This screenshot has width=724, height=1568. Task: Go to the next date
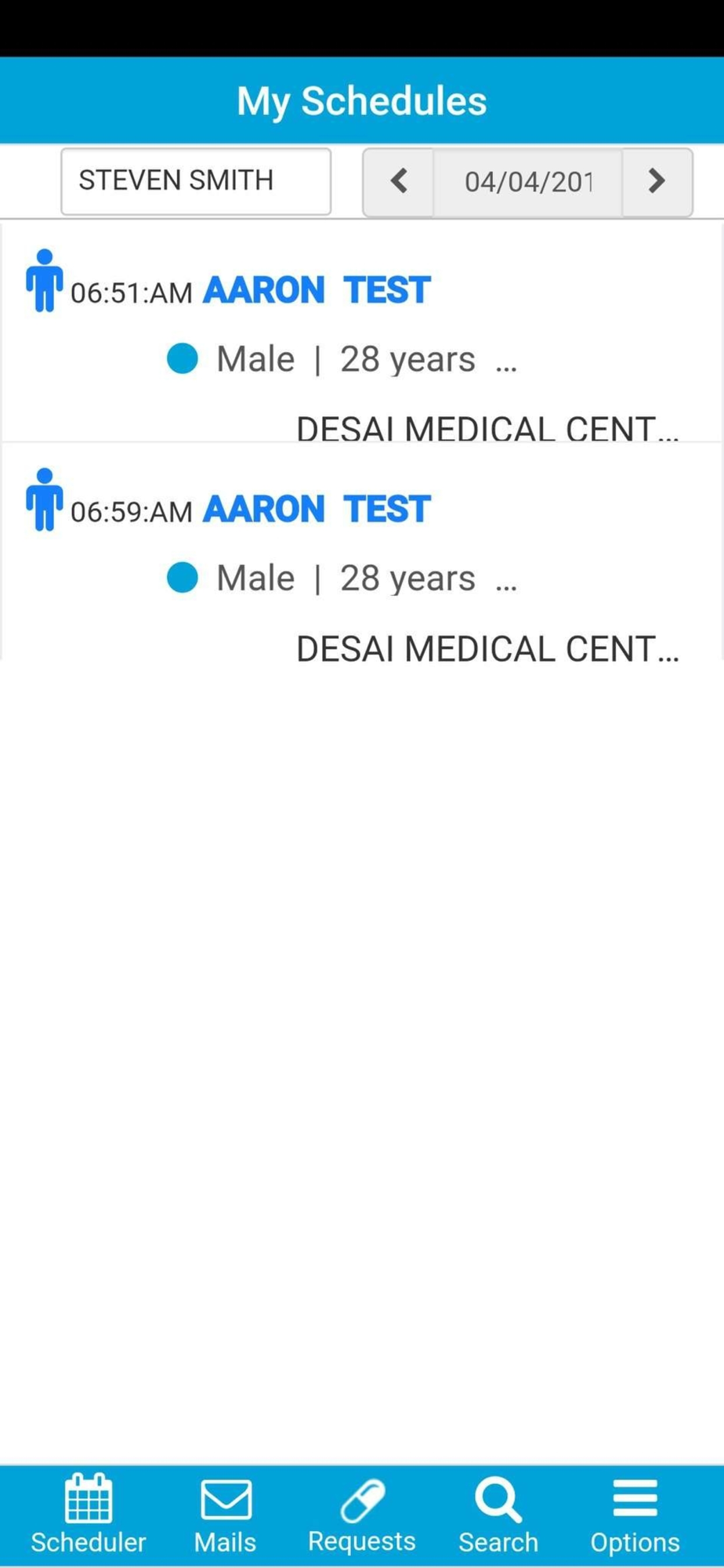click(657, 182)
